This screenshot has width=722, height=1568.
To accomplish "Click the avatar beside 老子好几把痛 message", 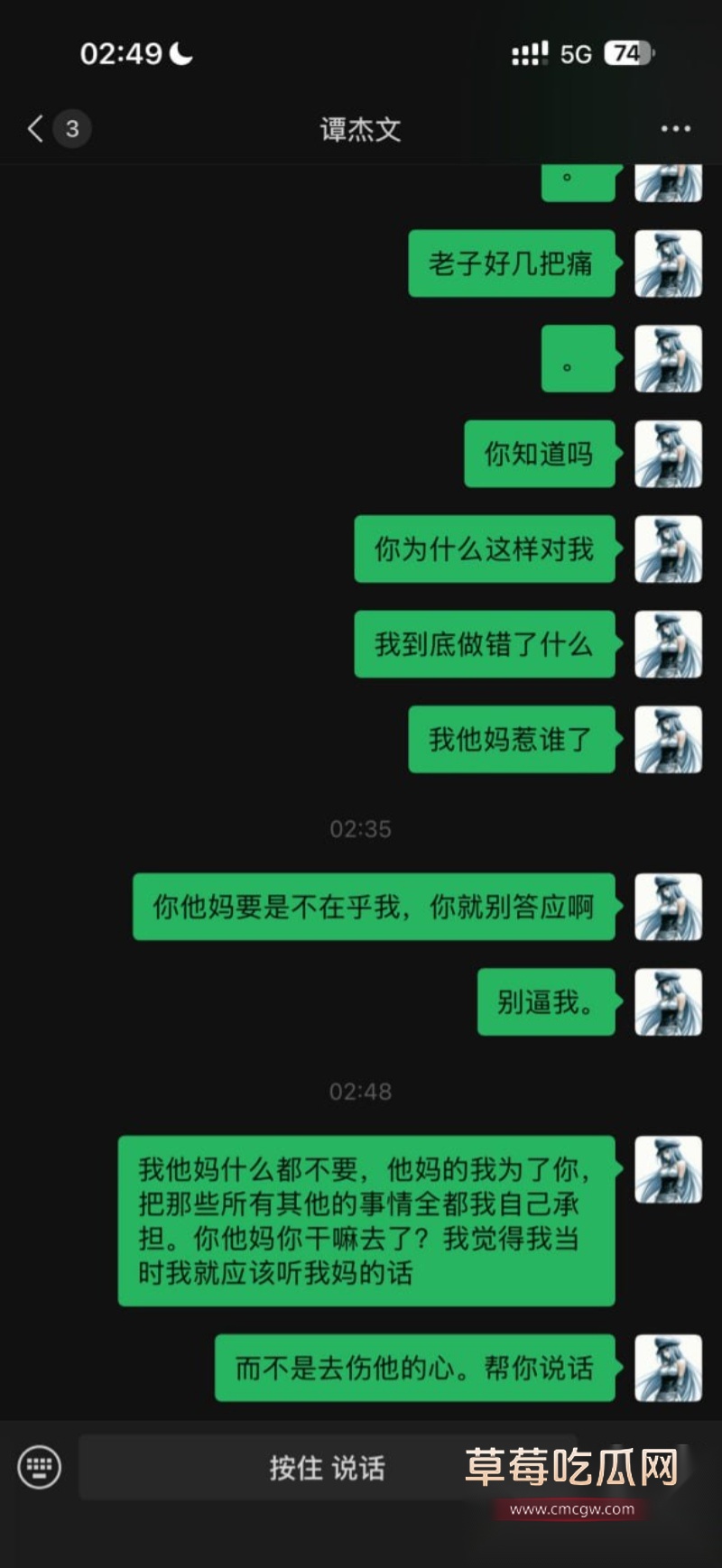I will (668, 264).
